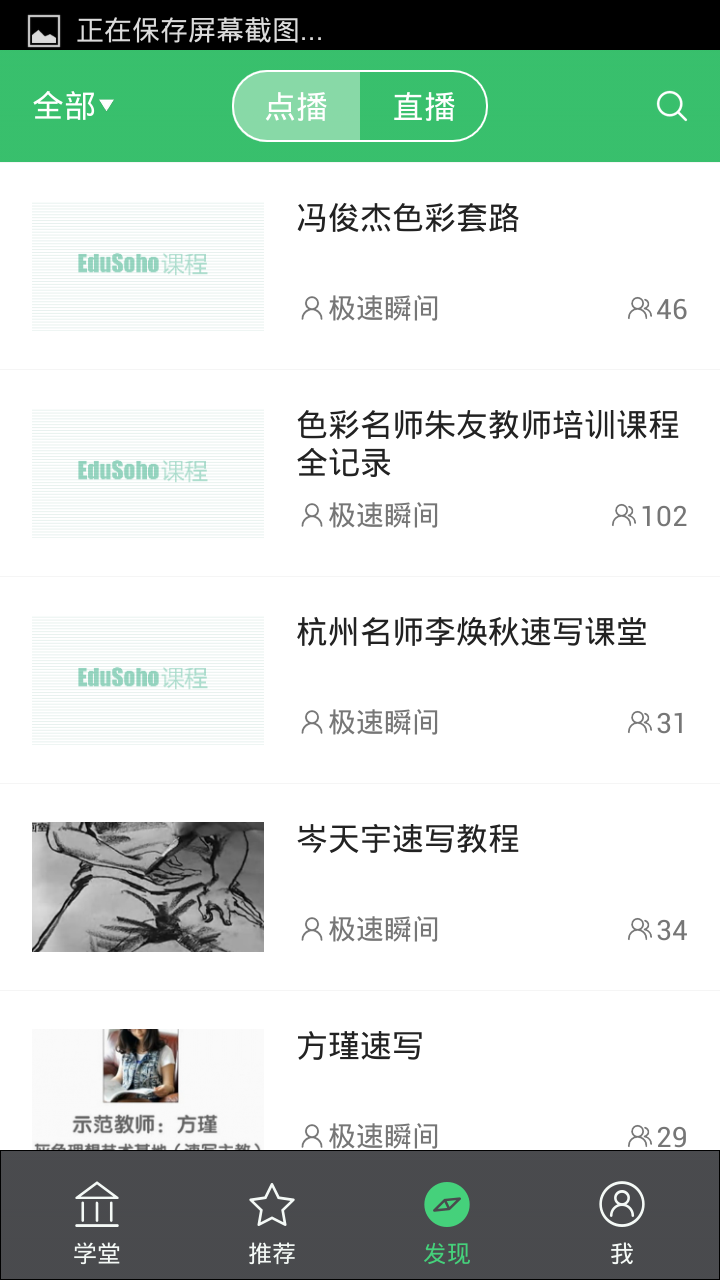
Task: Select the 推荐 tab in bottom navigation
Action: (272, 1215)
